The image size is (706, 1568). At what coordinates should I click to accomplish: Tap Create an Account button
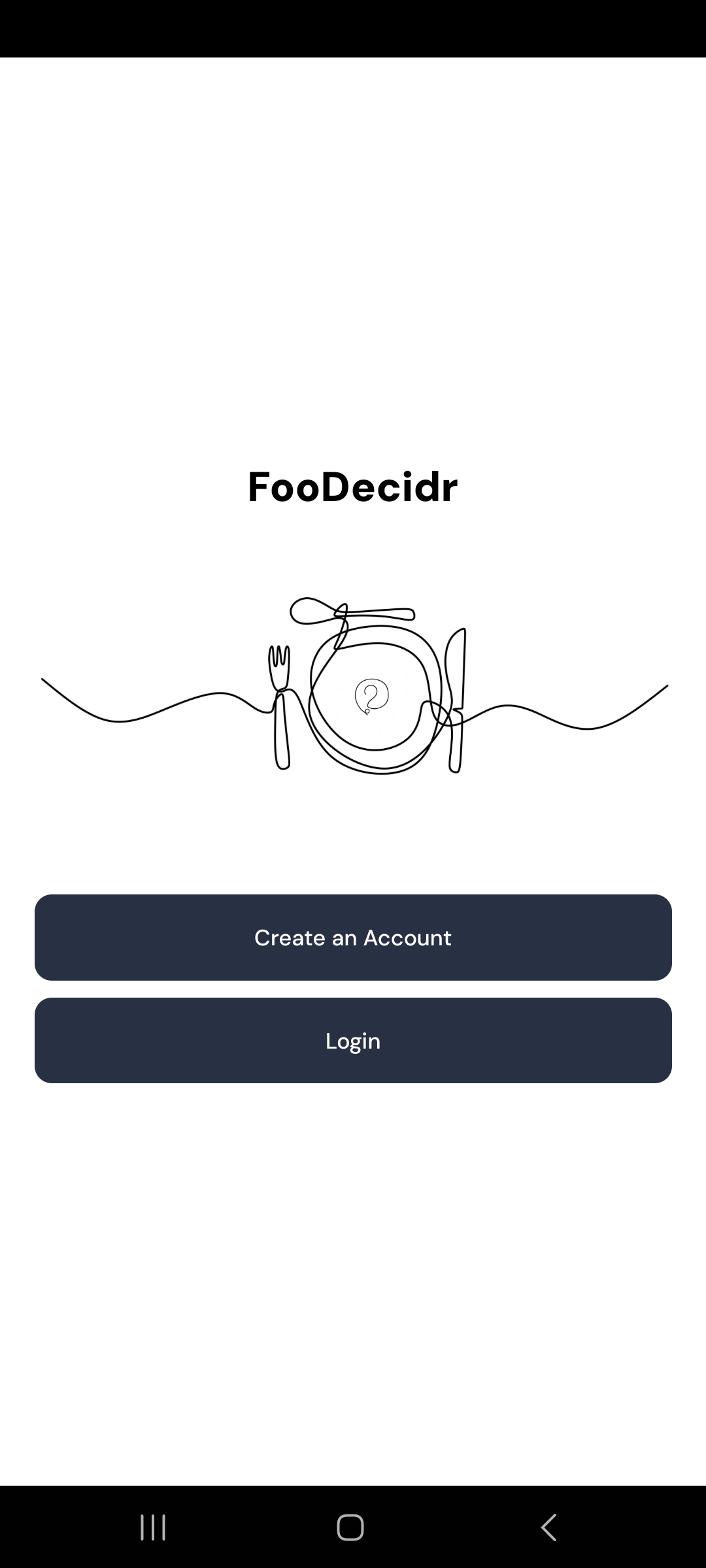pyautogui.click(x=353, y=938)
